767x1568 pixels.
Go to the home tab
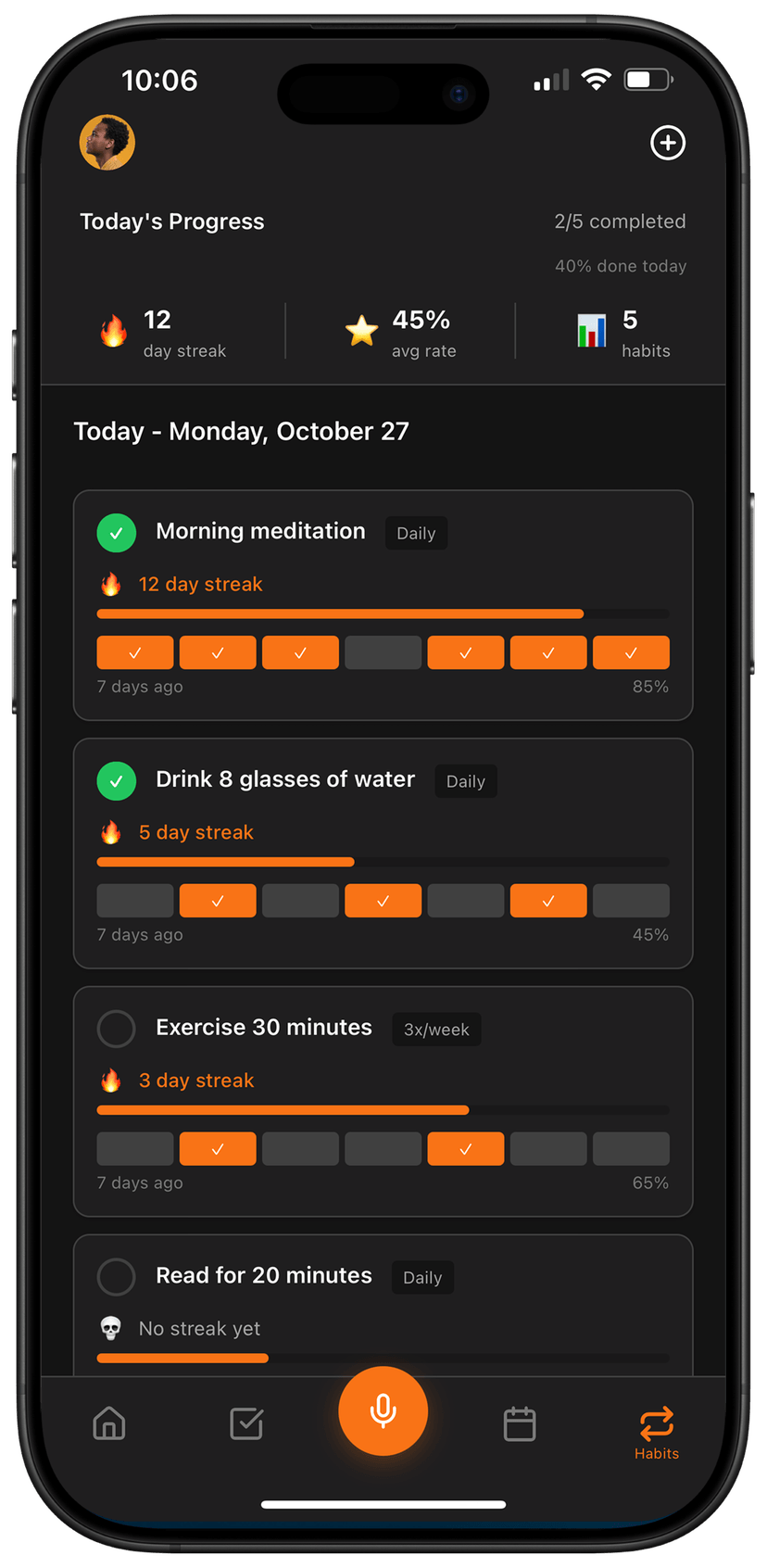click(109, 1423)
